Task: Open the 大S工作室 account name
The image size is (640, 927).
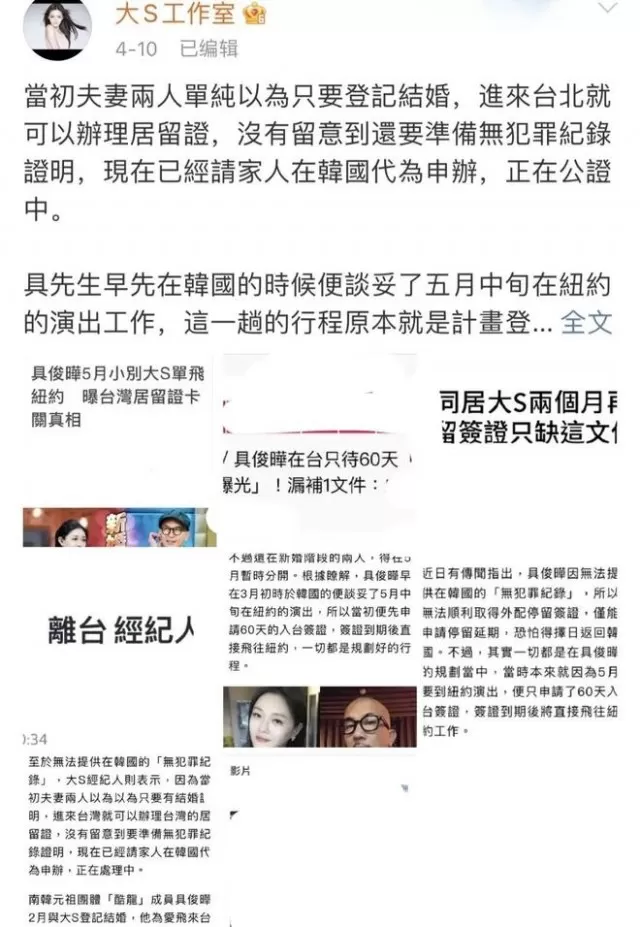Action: (175, 14)
